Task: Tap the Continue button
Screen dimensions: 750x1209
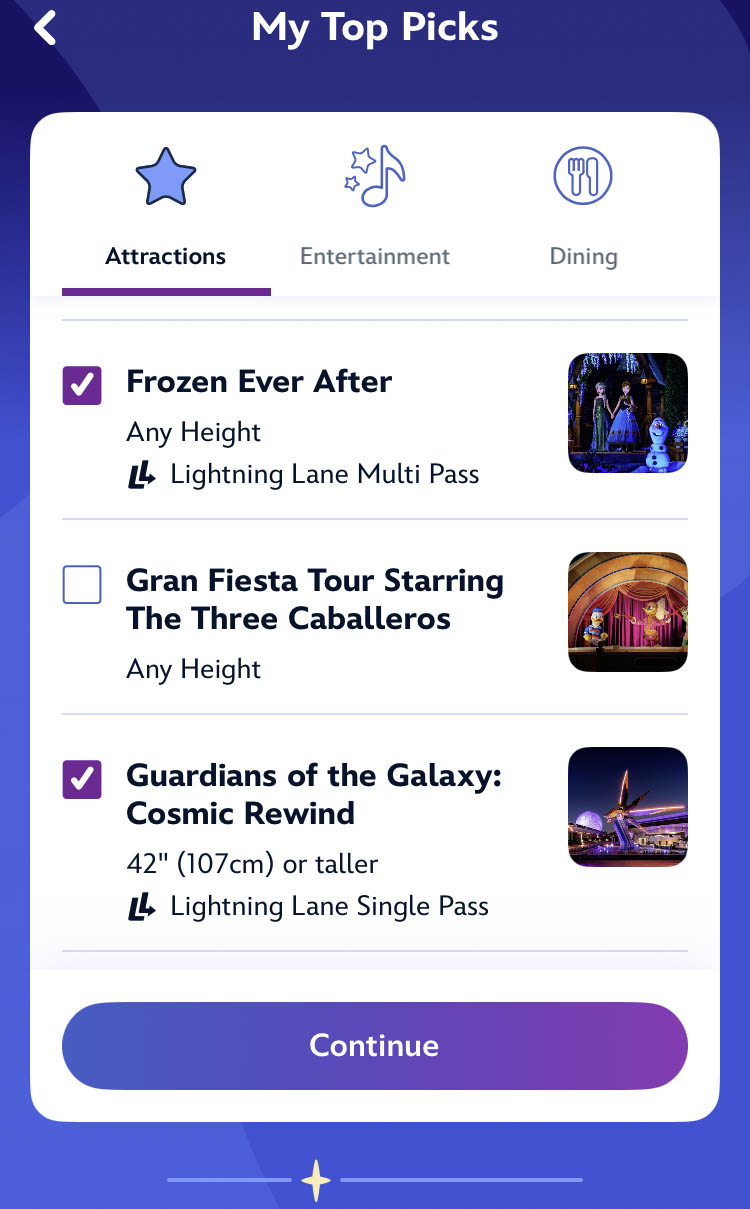Action: tap(375, 1045)
